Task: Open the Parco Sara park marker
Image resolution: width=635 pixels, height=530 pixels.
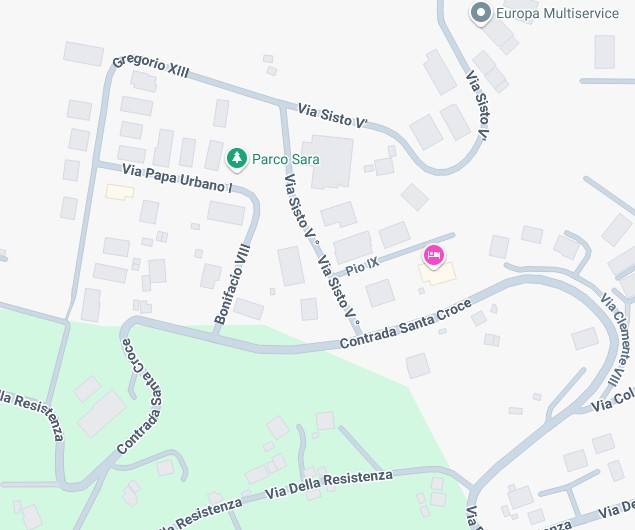Action: pyautogui.click(x=236, y=158)
